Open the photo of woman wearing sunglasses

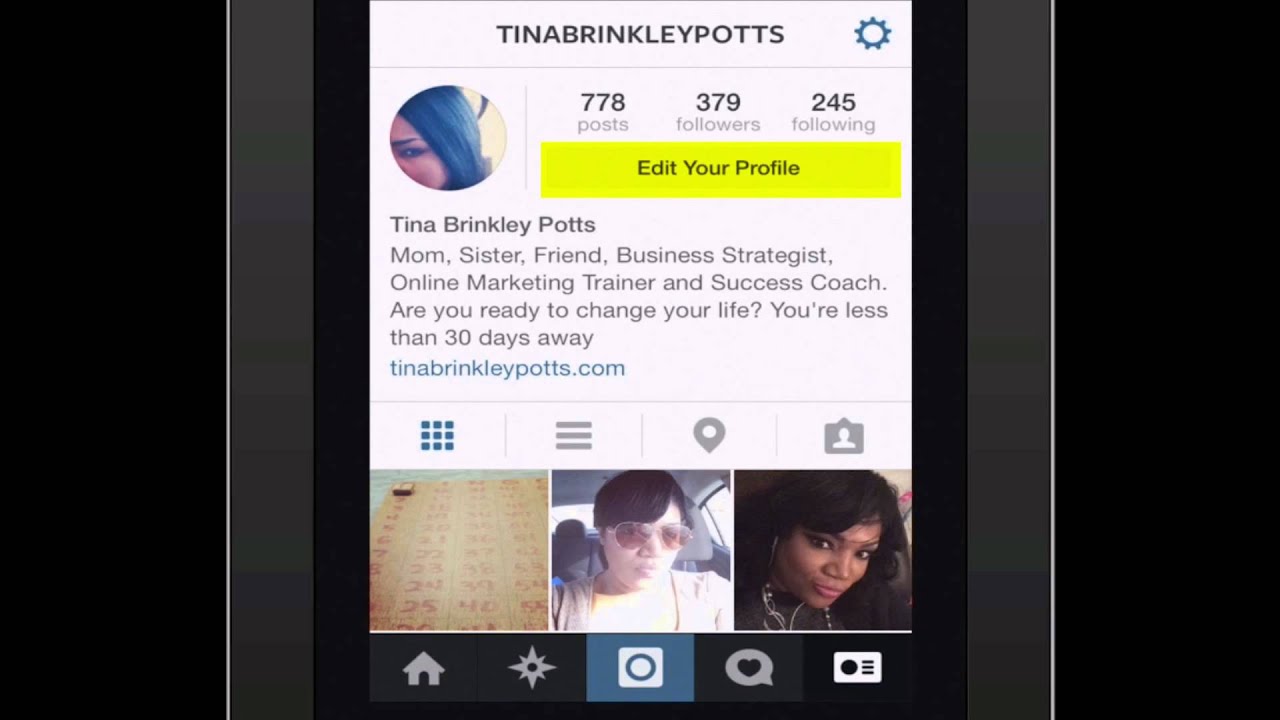641,550
